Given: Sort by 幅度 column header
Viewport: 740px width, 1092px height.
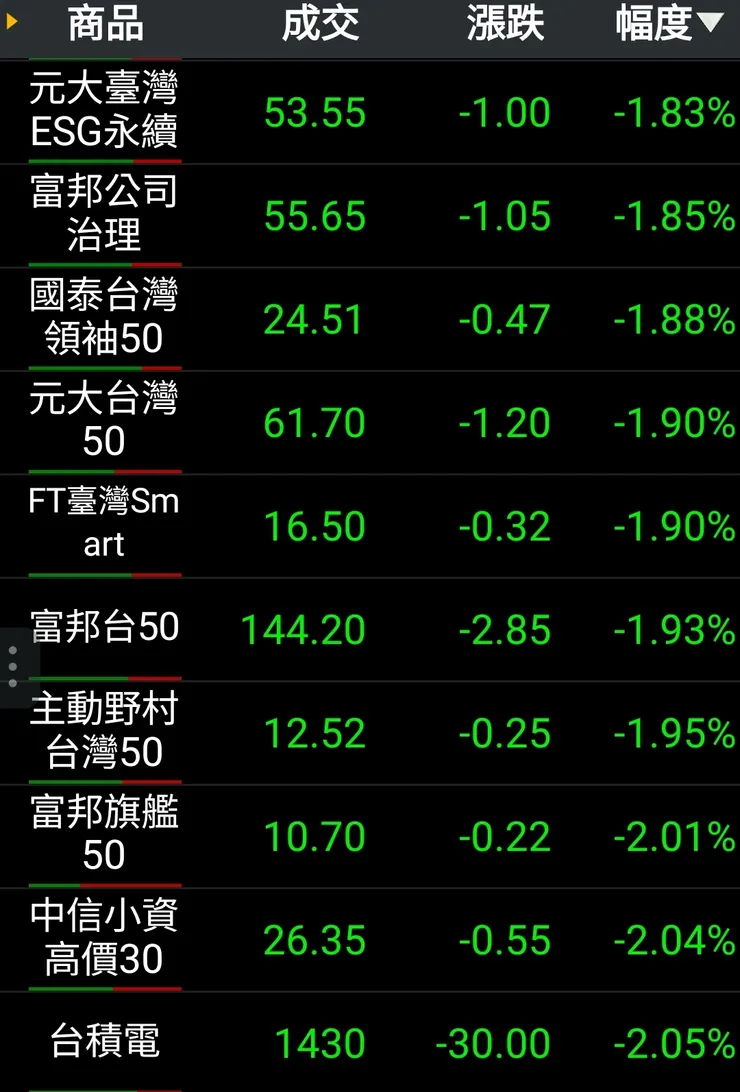Looking at the screenshot, I should click(x=668, y=24).
